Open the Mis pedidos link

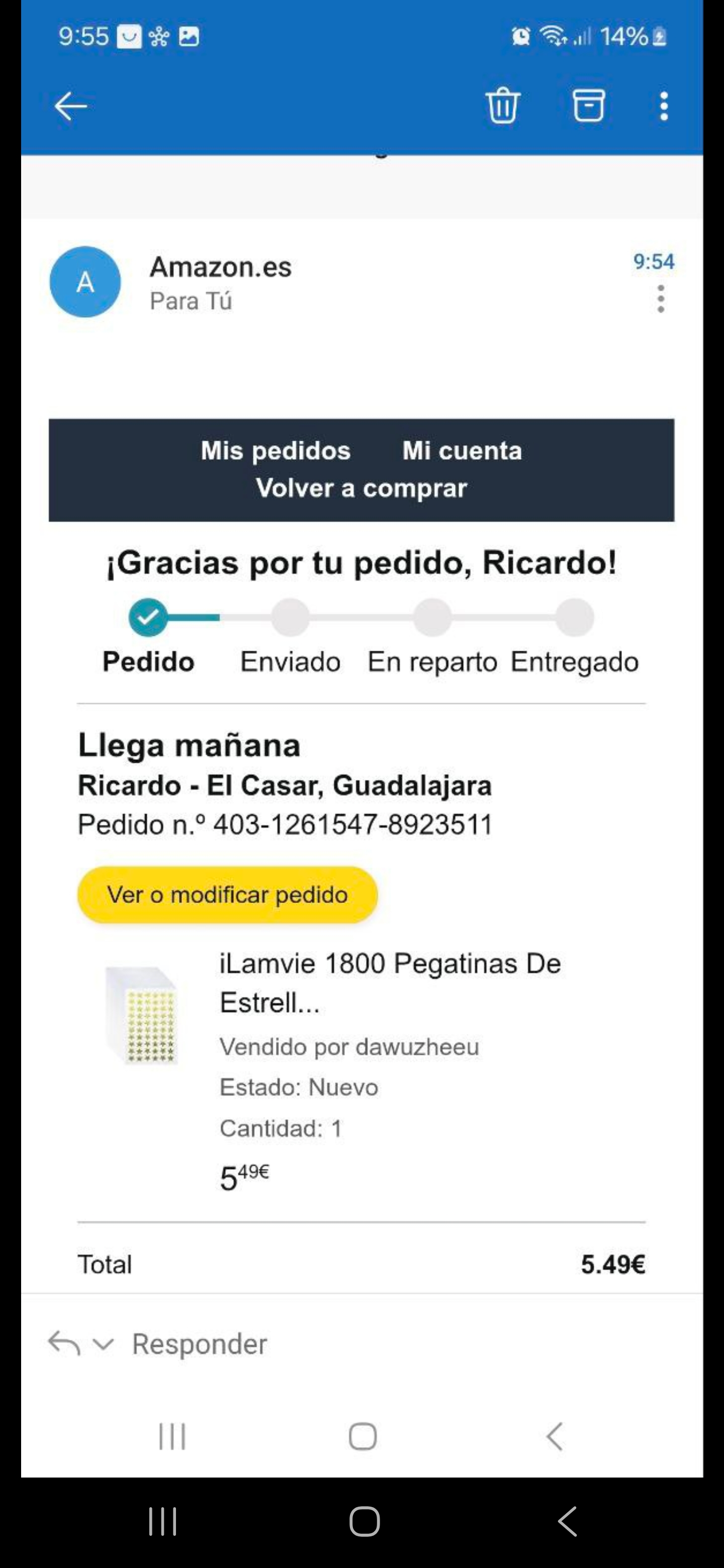click(x=276, y=451)
